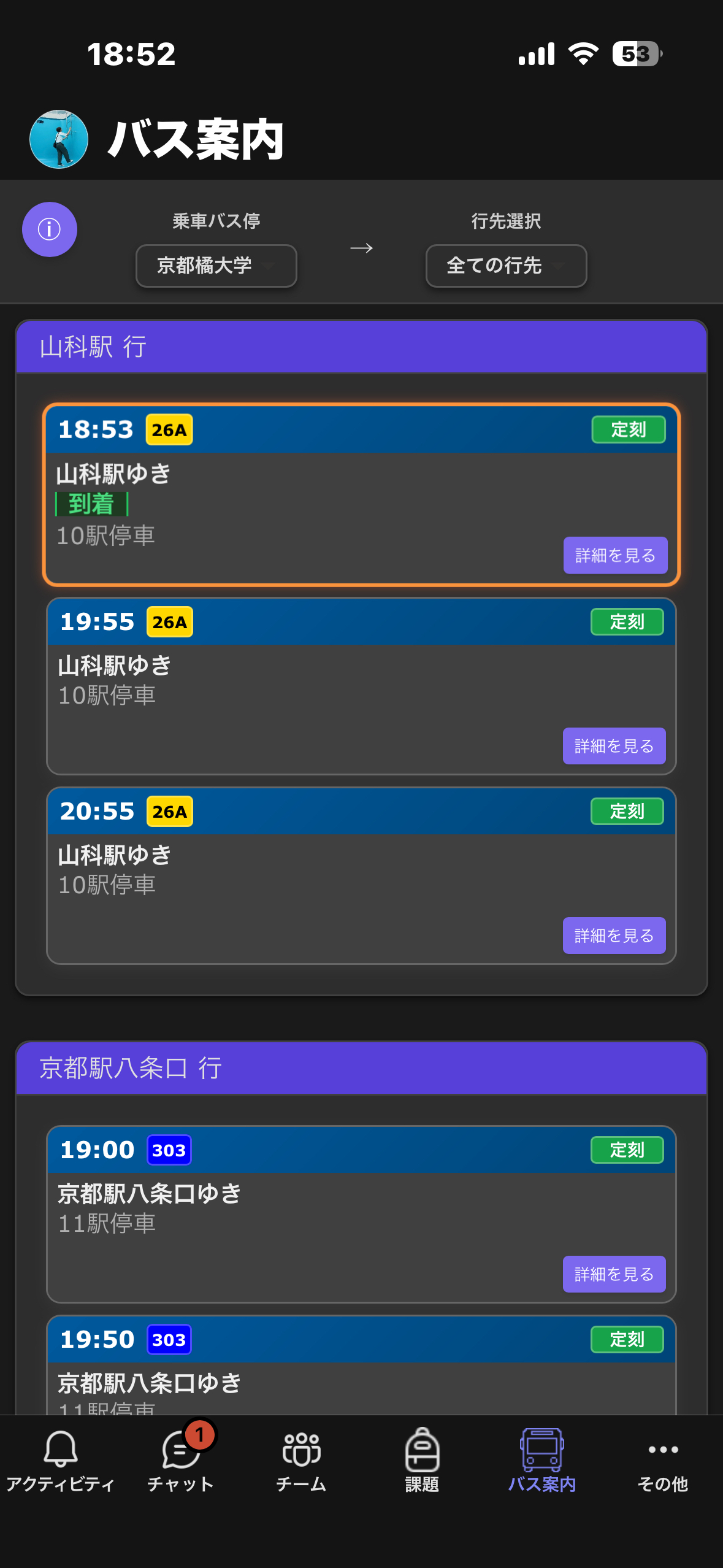Open the 乗車バス停 dropdown showing 京都橘大学
723x1568 pixels.
[x=216, y=266]
